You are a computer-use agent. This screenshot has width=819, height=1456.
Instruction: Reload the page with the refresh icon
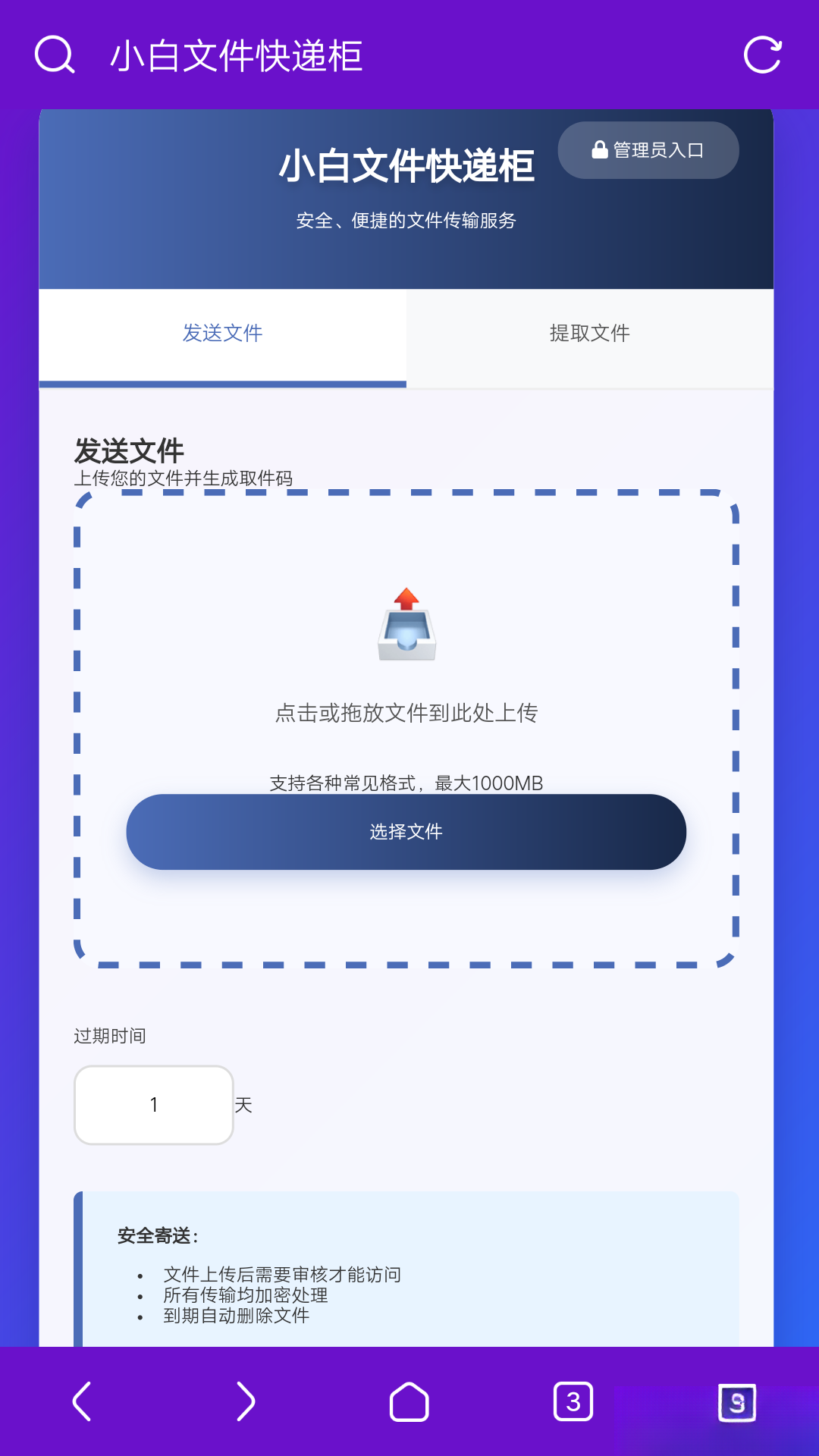coord(762,55)
